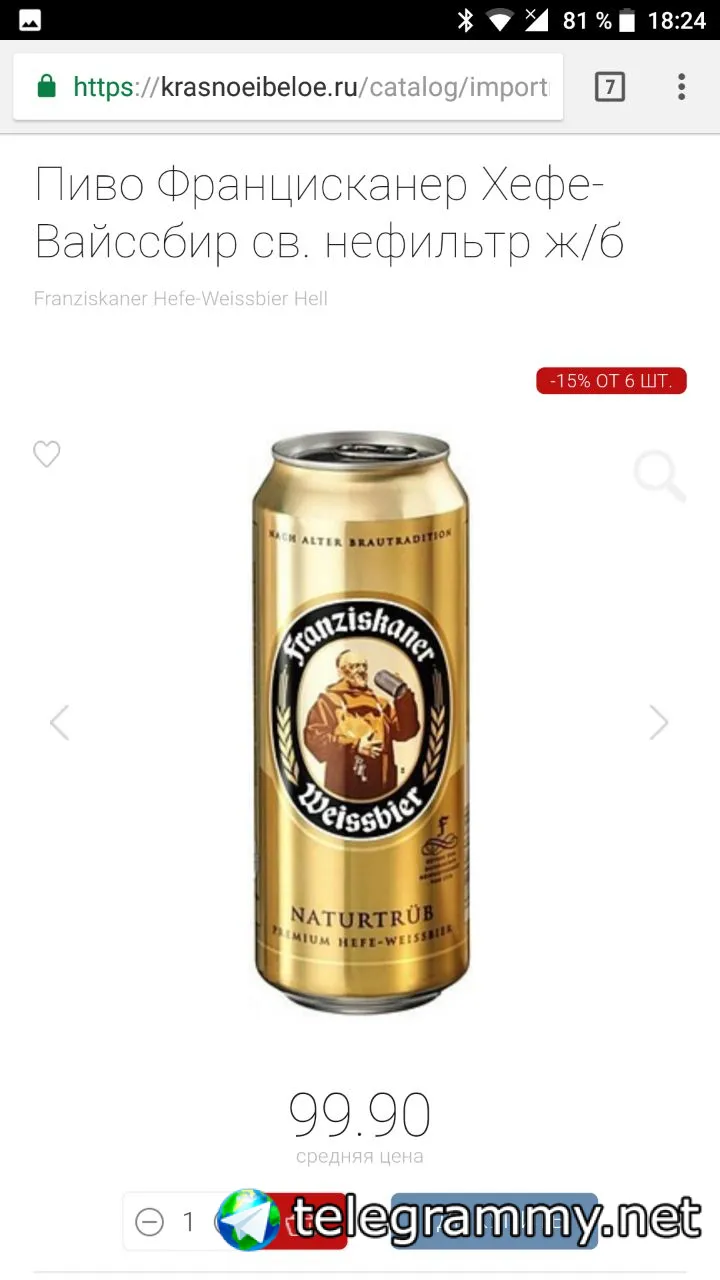Decrease the quantity with the minus button
Screen dimensions: 720x1280
(150, 1222)
